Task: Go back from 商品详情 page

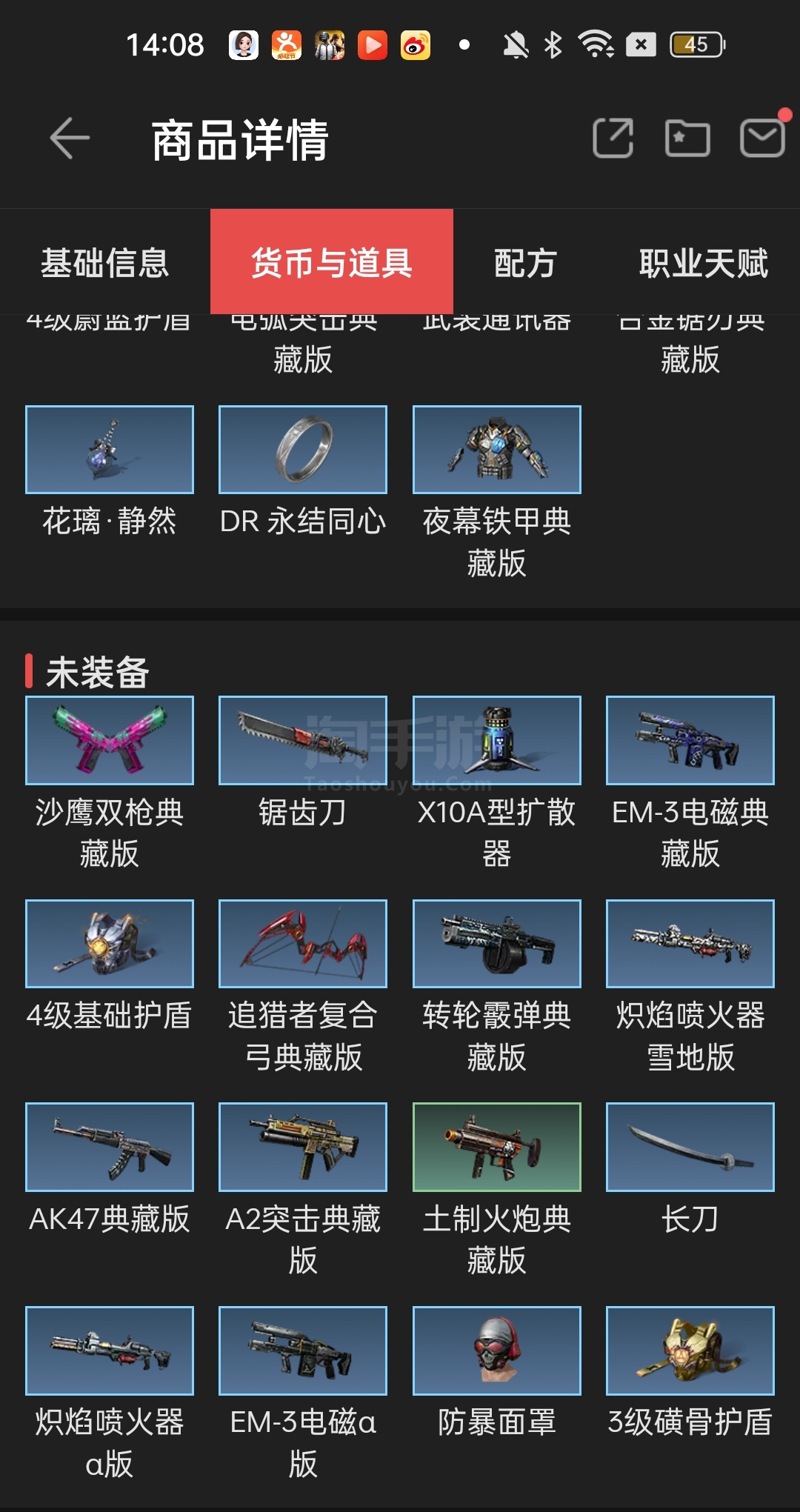Action: (x=70, y=139)
